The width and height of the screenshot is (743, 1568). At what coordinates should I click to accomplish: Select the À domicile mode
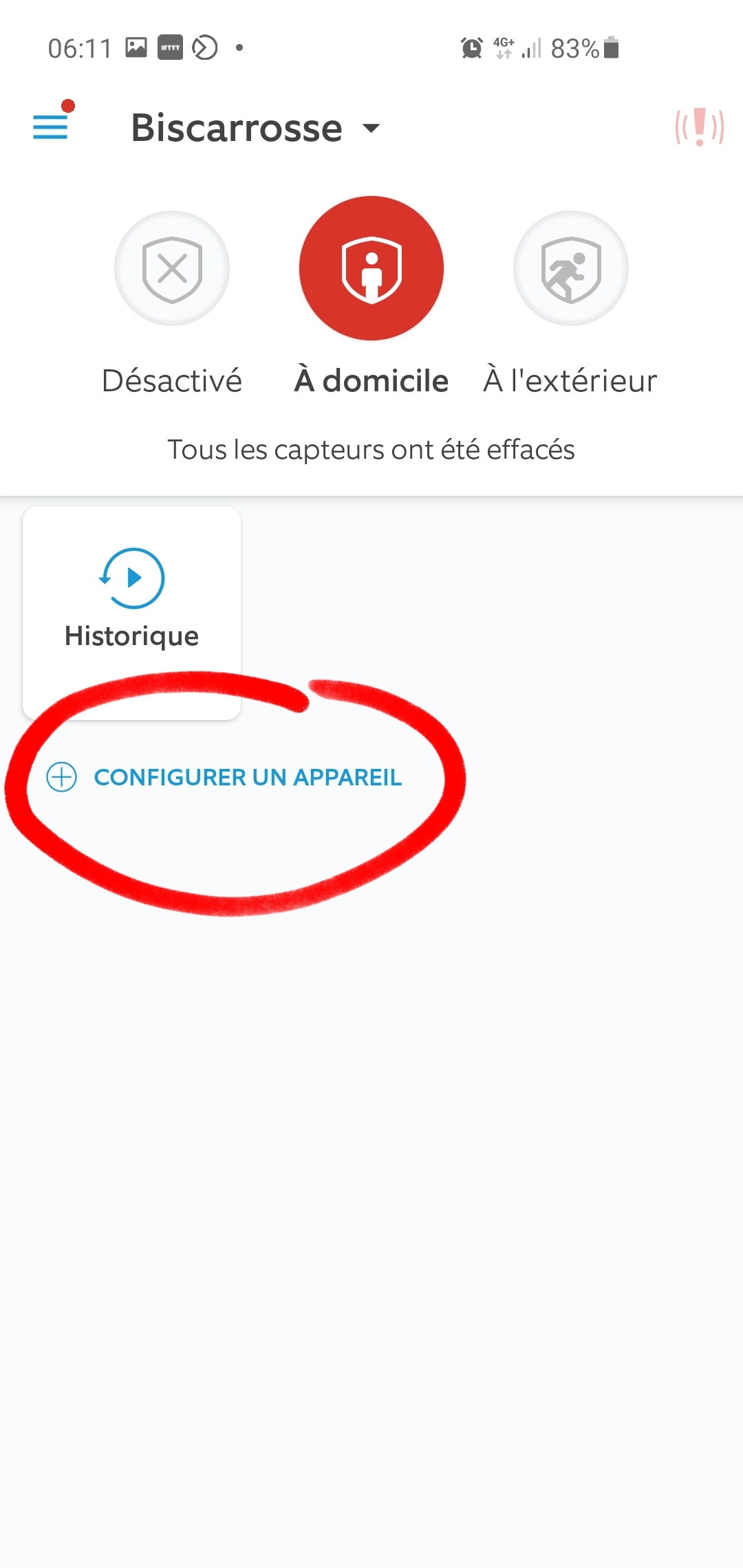pyautogui.click(x=371, y=268)
